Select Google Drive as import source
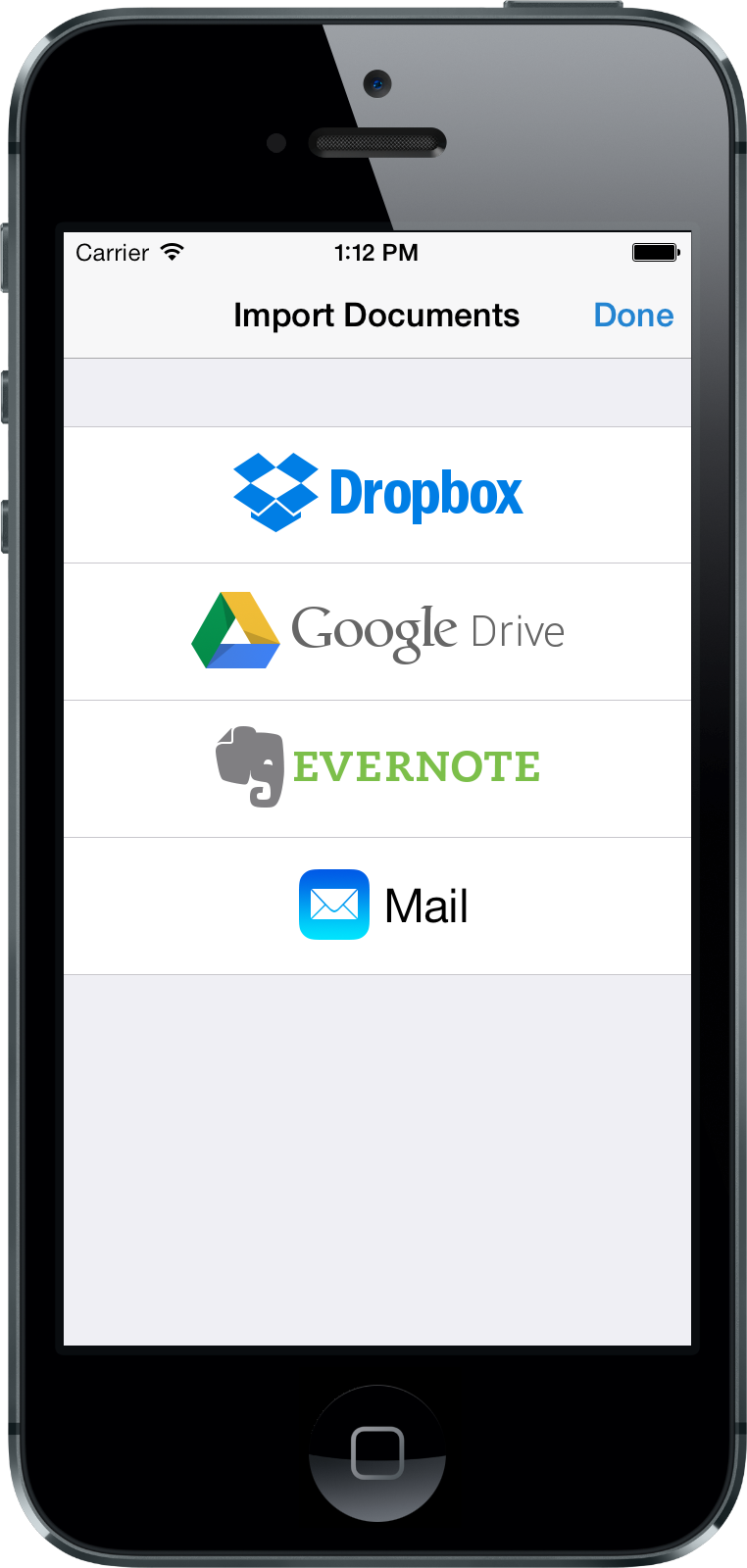 point(377,631)
